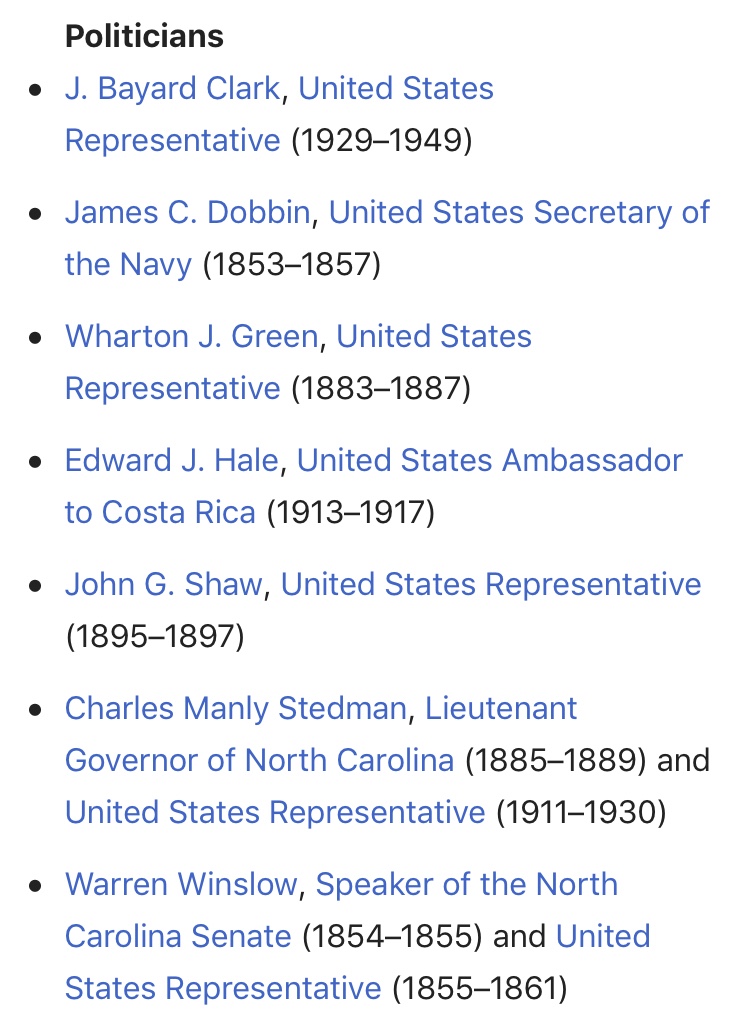Tap United States Representative link after Wharton J. Green
The height and width of the screenshot is (1016, 750).
(433, 337)
